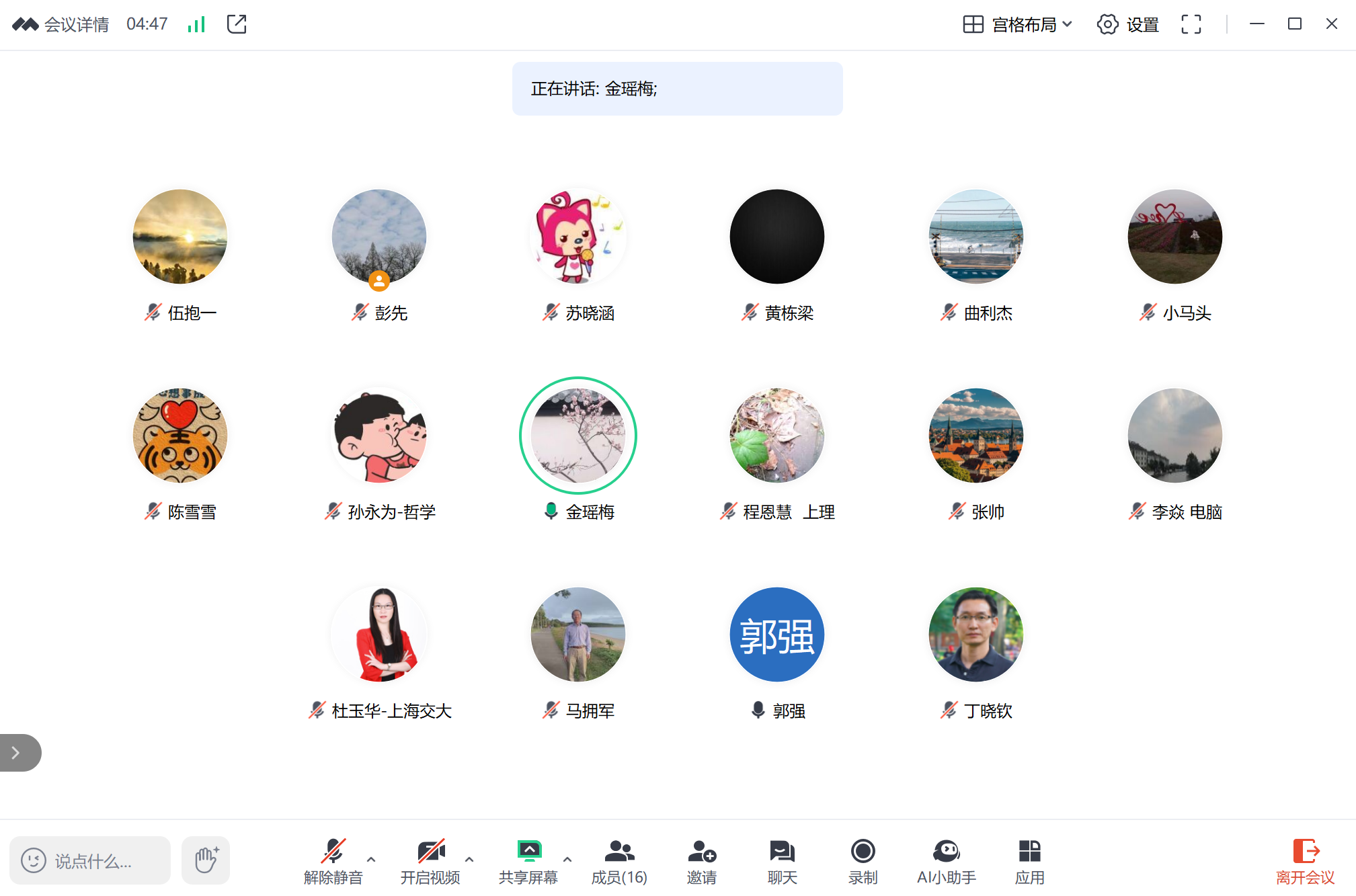Screen dimensions: 1356x896
Task: Close the meeting window
Action: coord(1331,24)
